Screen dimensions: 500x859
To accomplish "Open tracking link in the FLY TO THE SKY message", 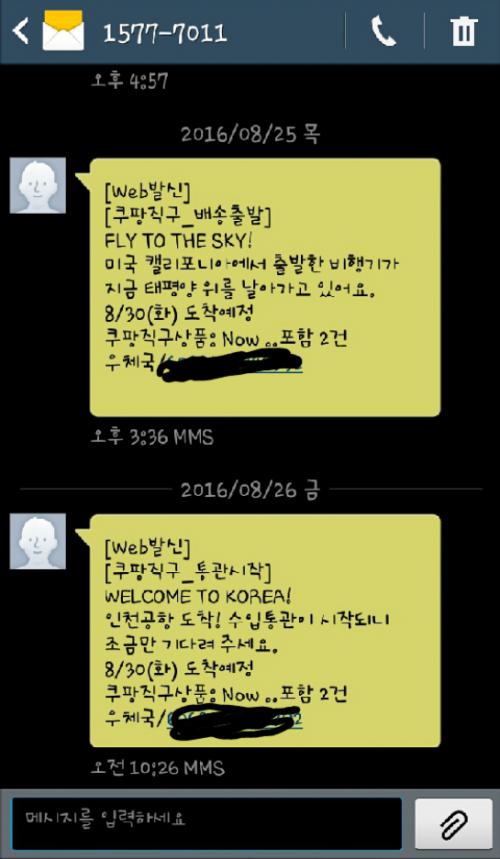I will 229,364.
